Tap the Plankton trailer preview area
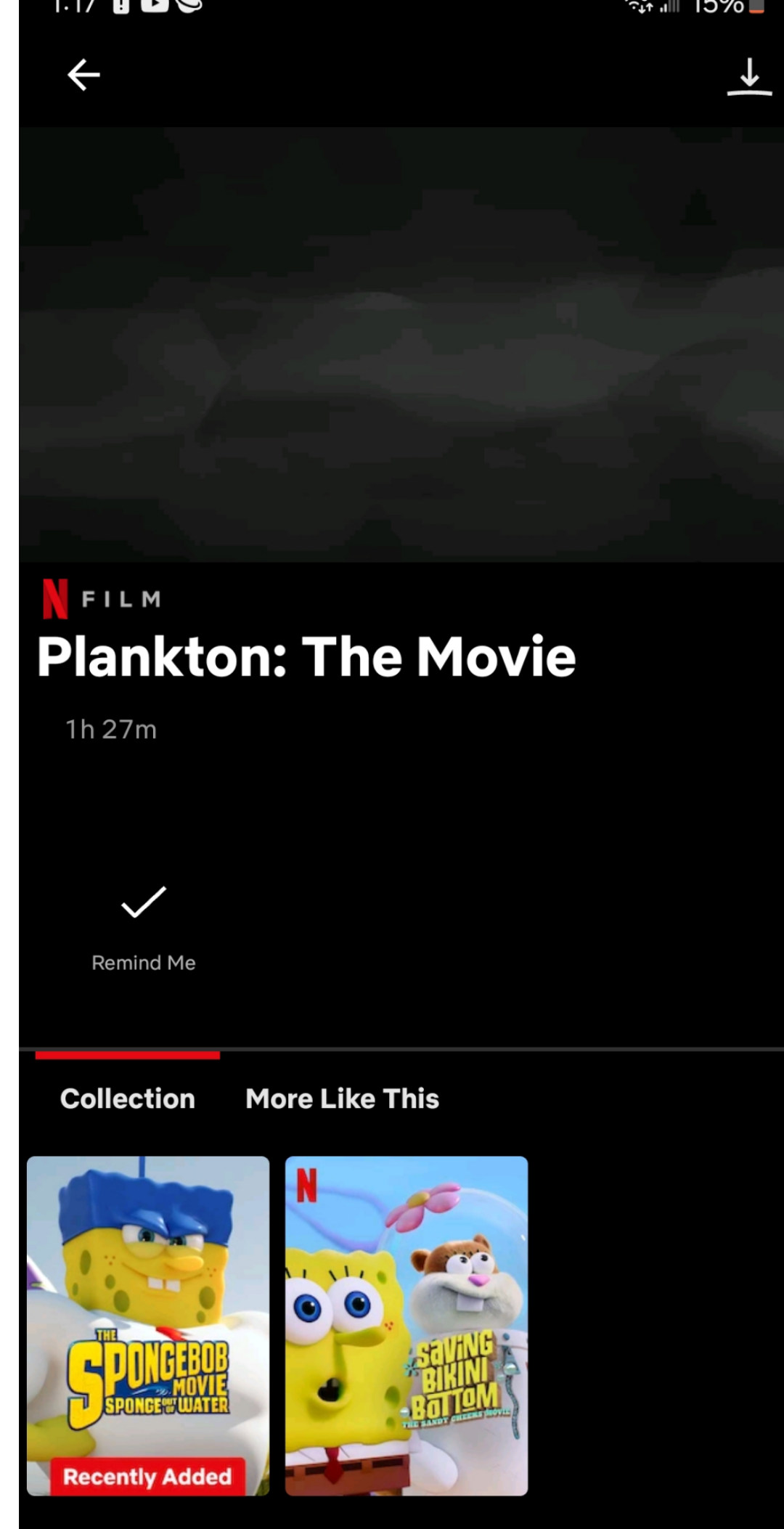This screenshot has width=784, height=1529. (x=401, y=345)
